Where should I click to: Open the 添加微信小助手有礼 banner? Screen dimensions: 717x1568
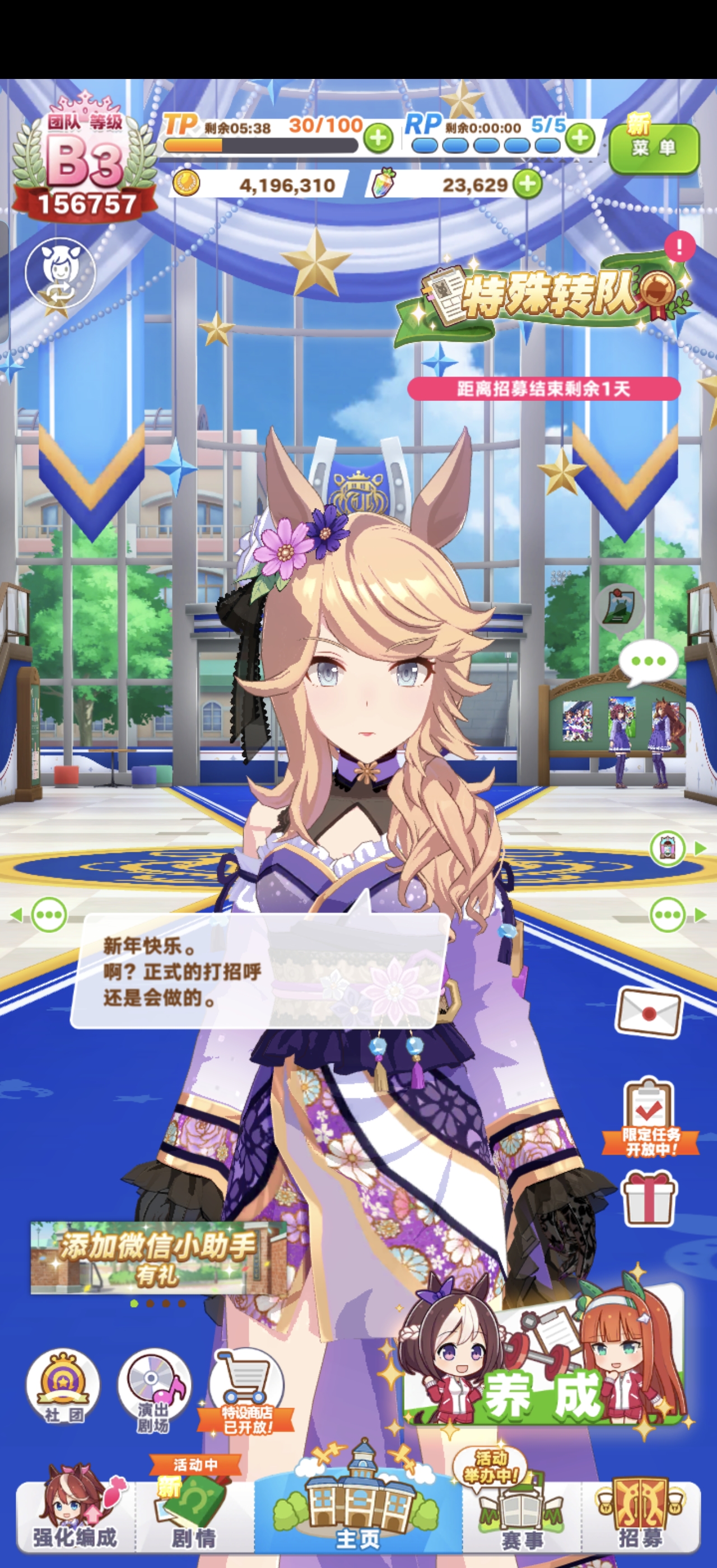tap(157, 1258)
